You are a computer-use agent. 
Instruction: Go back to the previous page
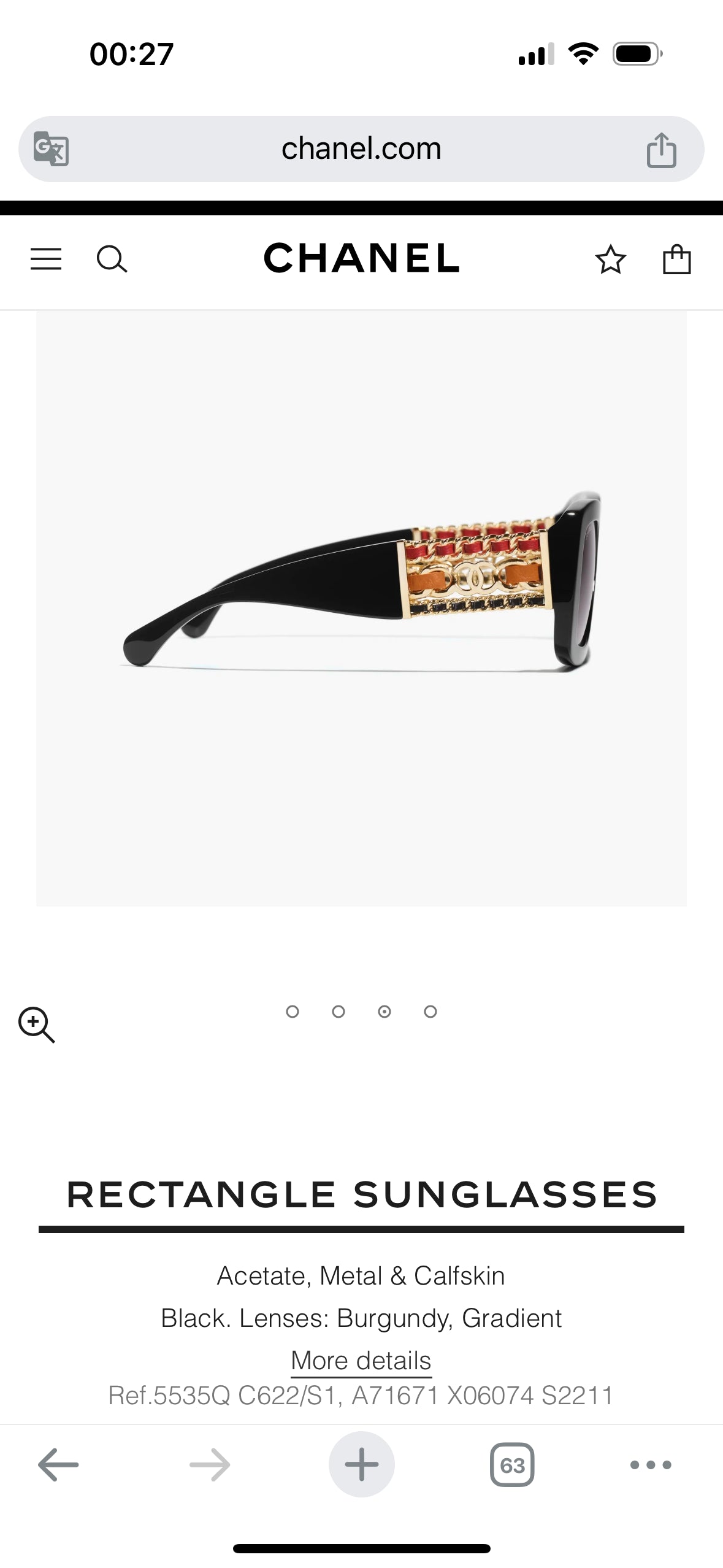coord(58,1465)
